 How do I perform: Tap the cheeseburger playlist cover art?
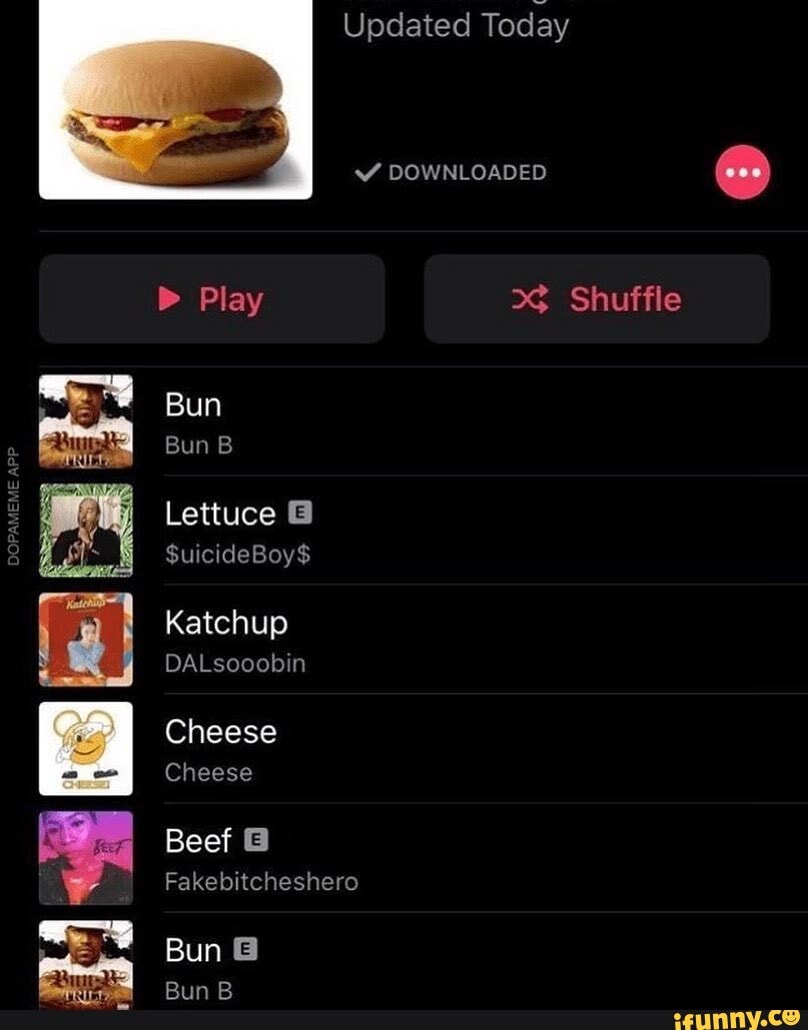175,100
